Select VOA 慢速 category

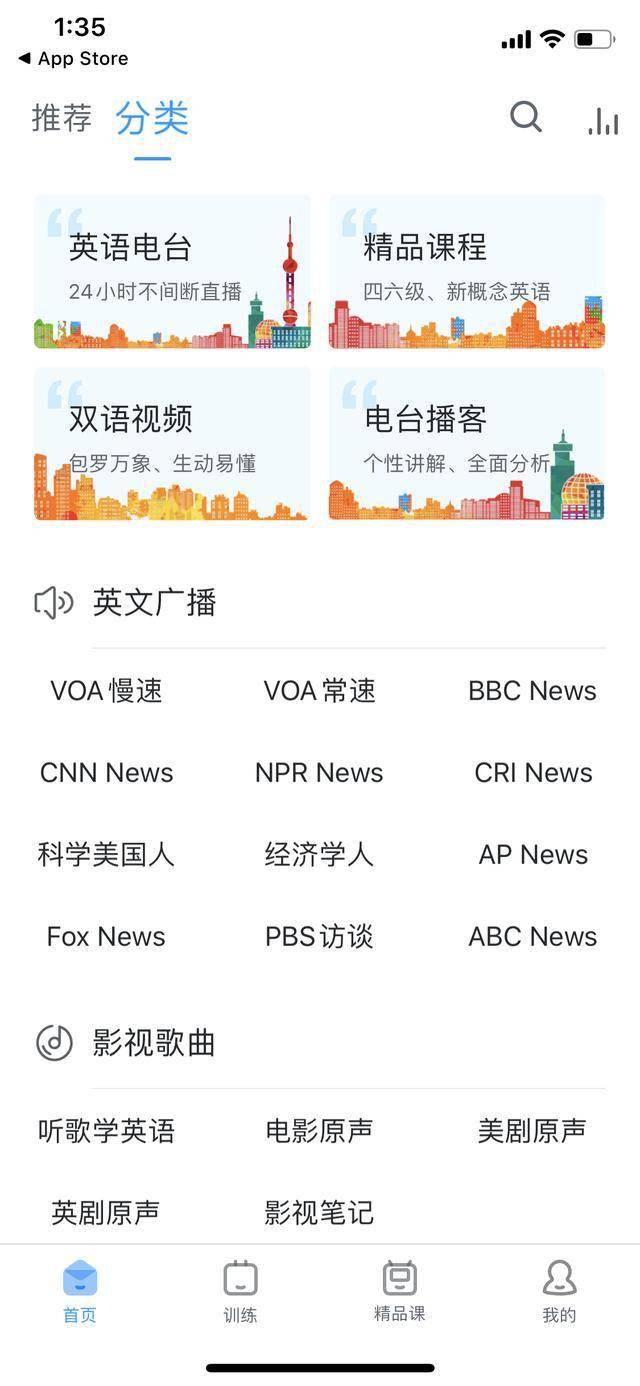[x=106, y=691]
